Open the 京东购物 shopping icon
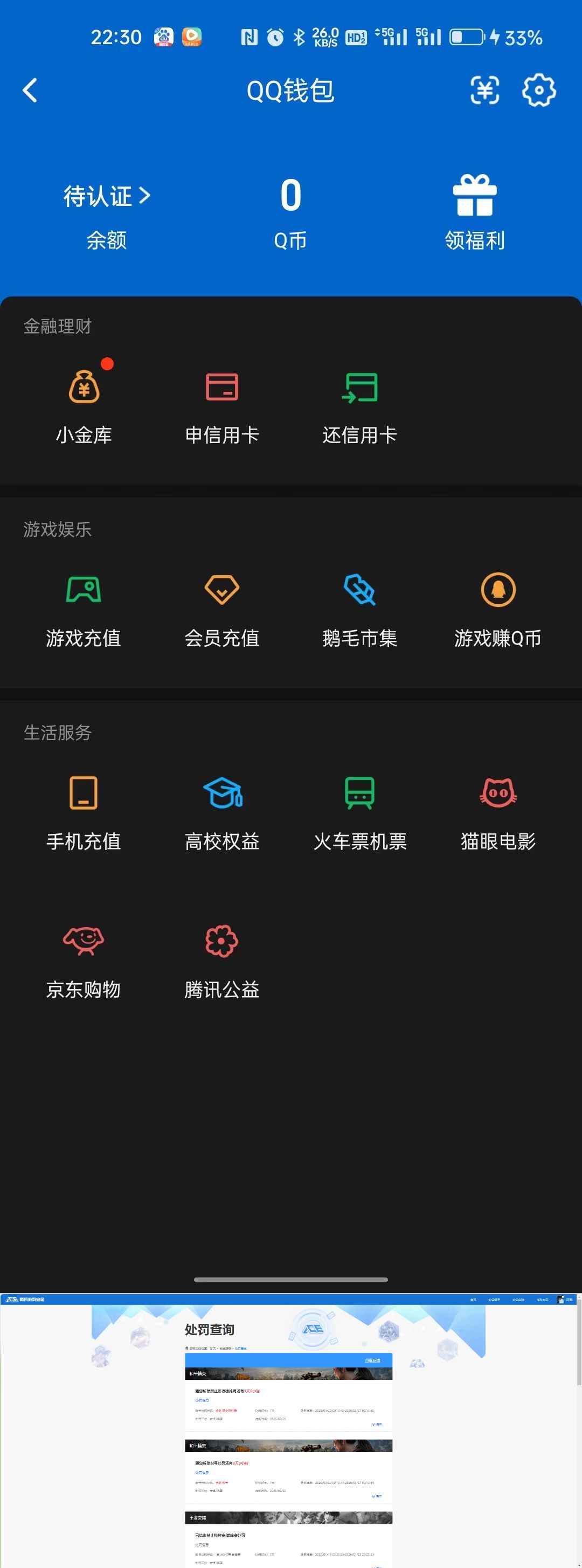This screenshot has width=582, height=1568. tap(85, 942)
